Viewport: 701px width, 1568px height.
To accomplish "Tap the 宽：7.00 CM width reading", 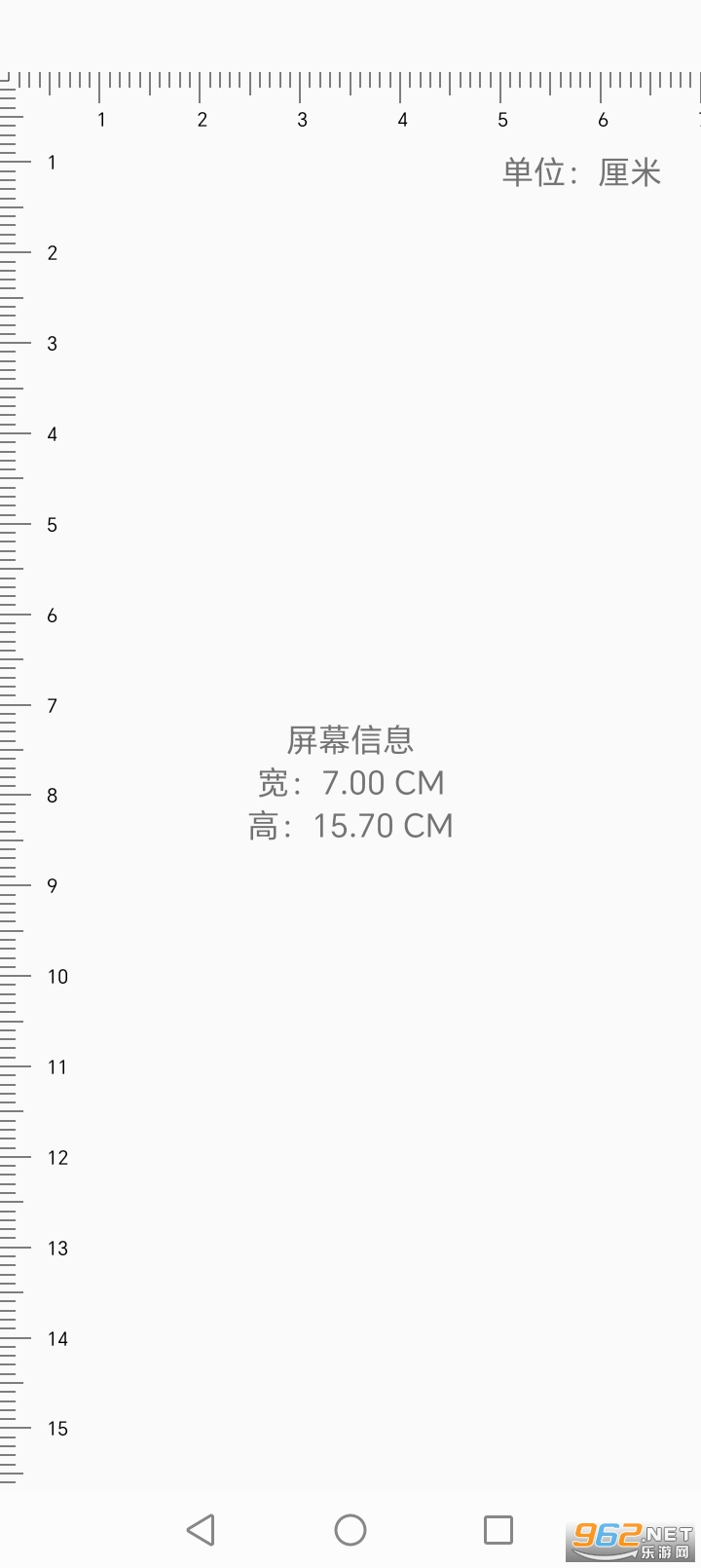I will click(349, 783).
